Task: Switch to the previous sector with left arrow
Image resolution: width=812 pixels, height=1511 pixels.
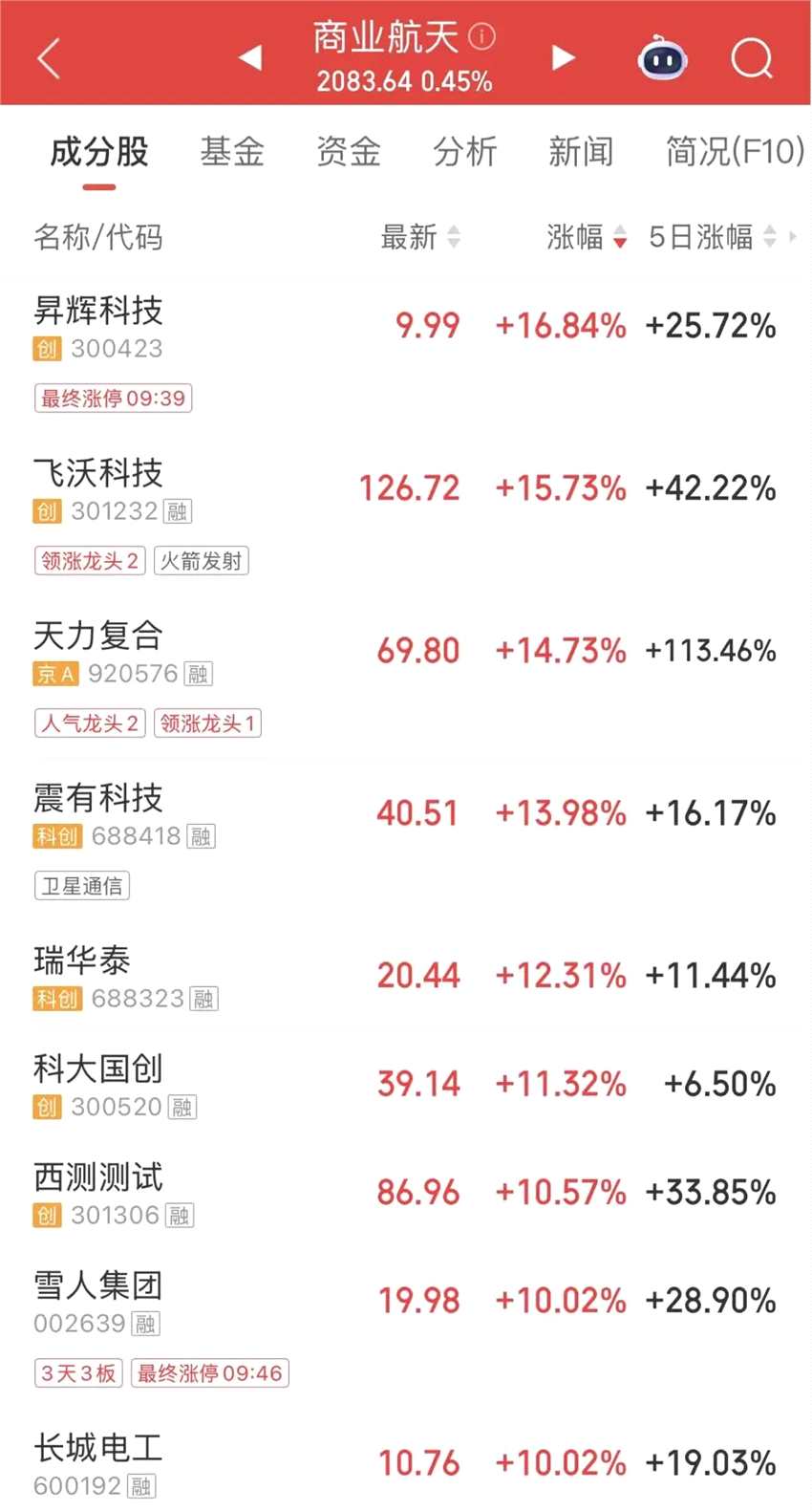Action: 250,58
